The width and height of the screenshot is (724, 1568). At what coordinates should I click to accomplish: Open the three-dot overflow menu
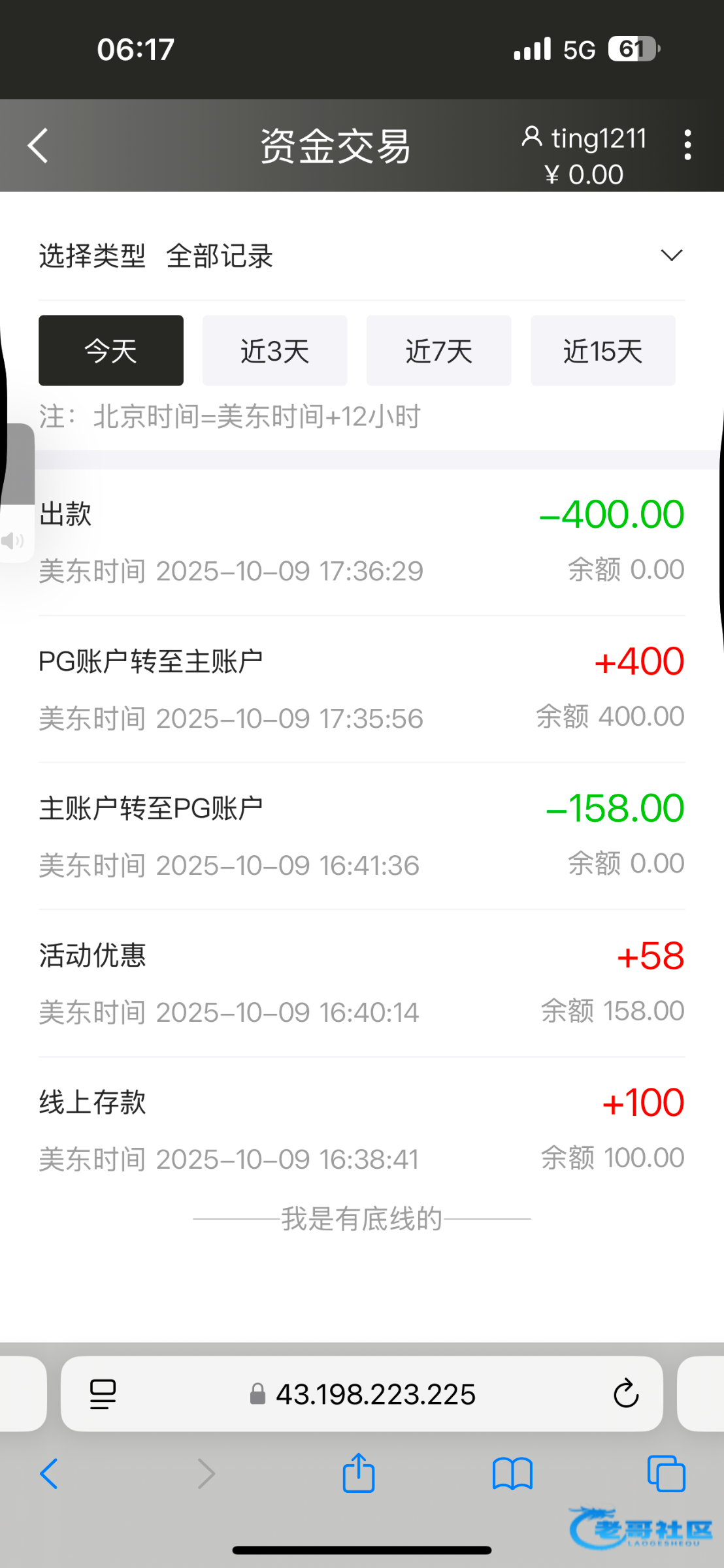(687, 144)
